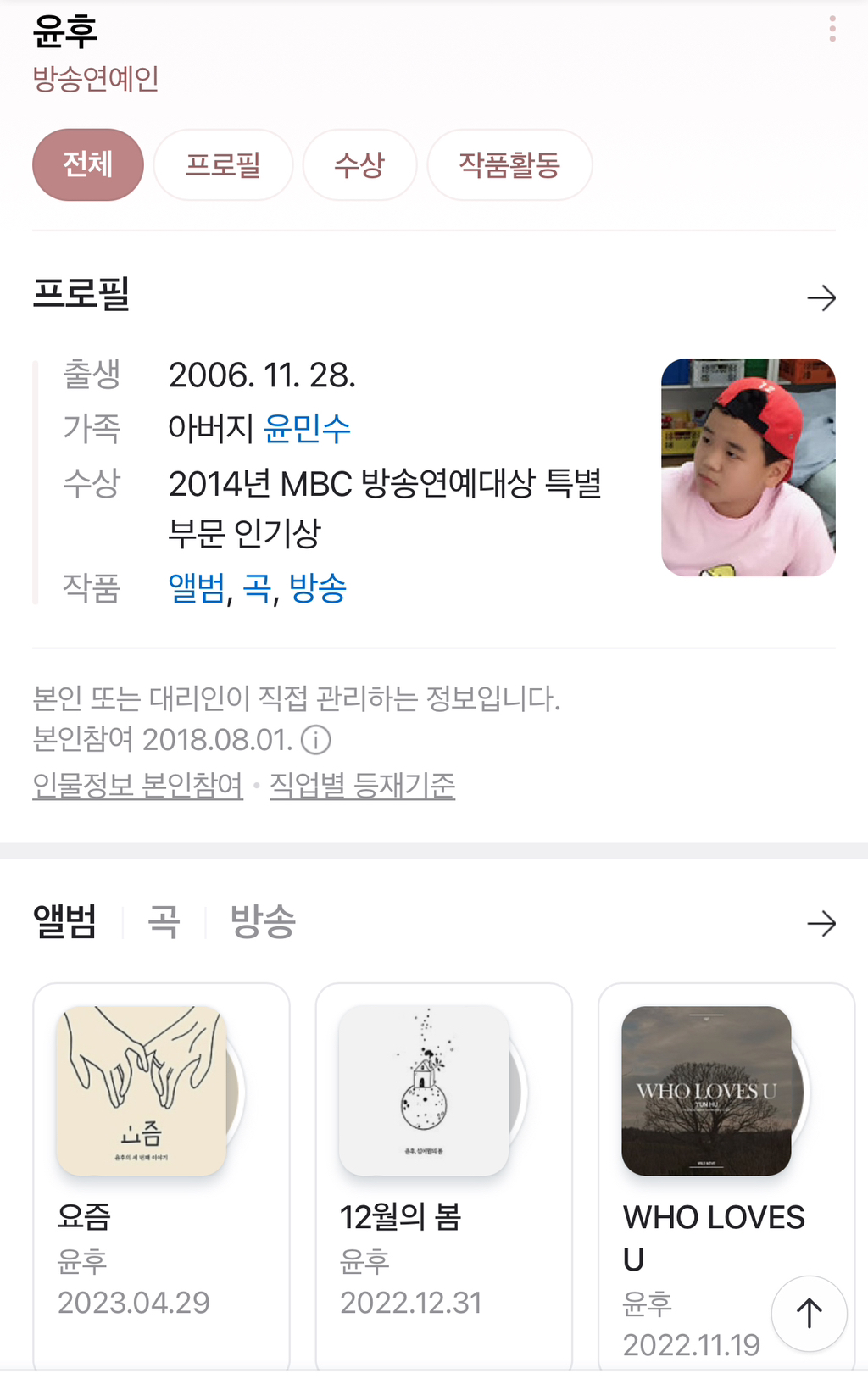Open the three-dot overflow menu
Image resolution: width=868 pixels, height=1379 pixels.
coord(832,29)
